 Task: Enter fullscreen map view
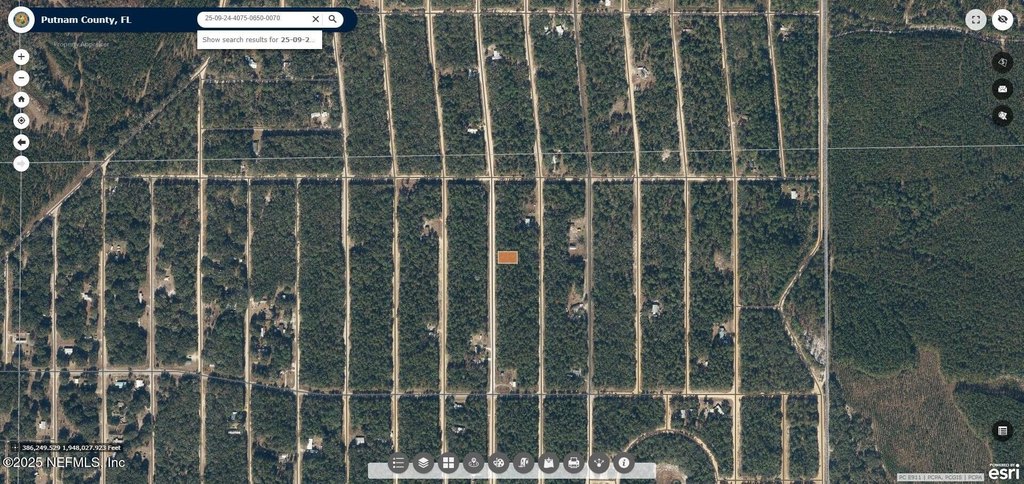pyautogui.click(x=976, y=19)
